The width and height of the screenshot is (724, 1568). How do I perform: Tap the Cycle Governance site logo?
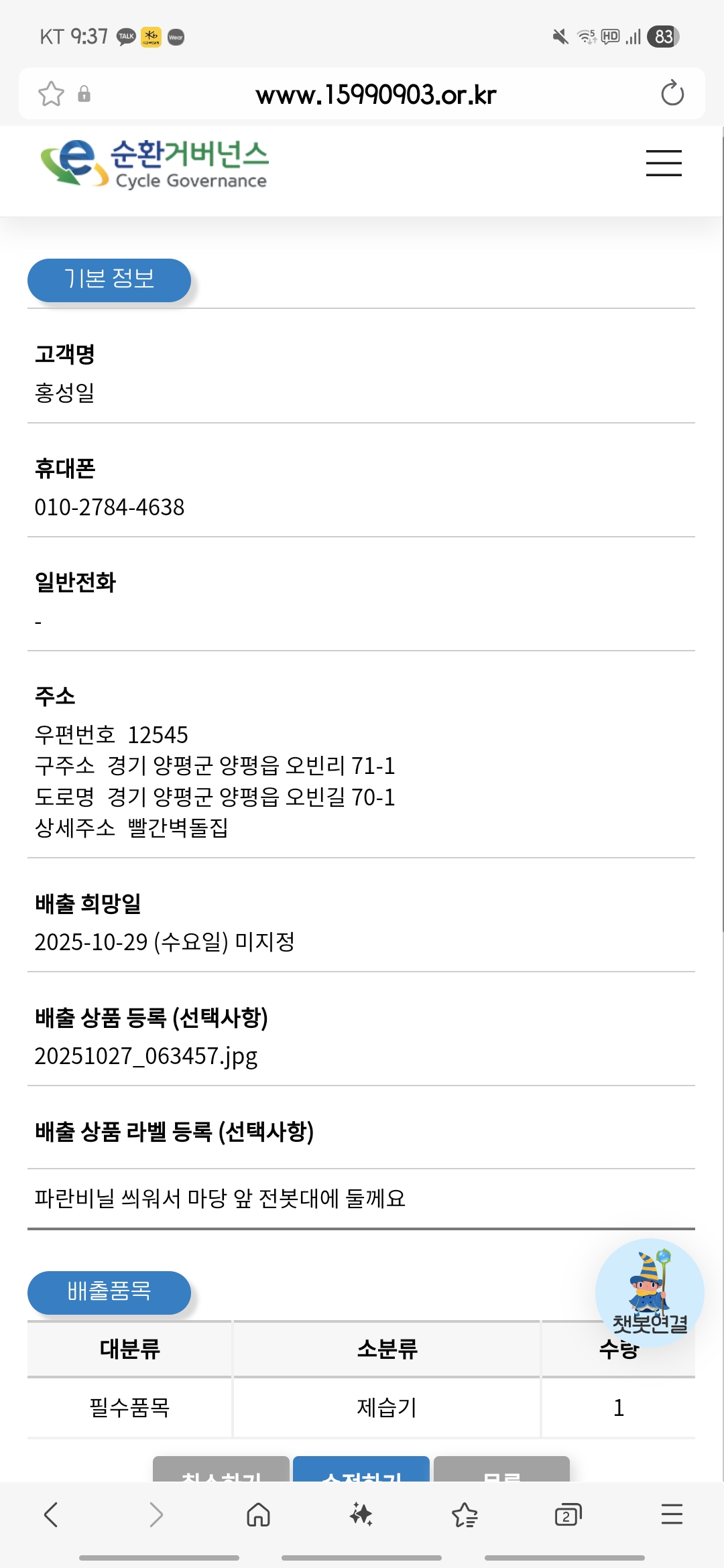click(154, 164)
